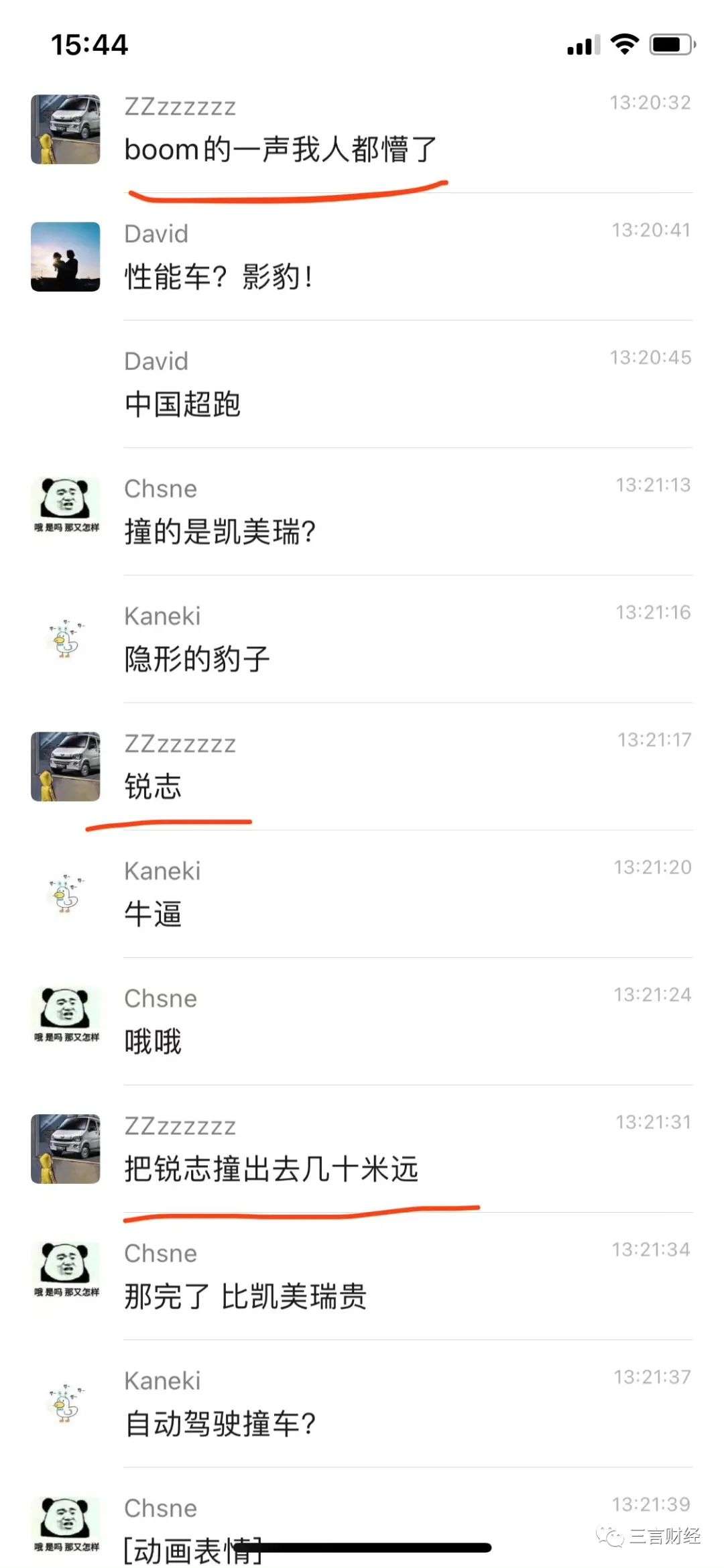This screenshot has width=724, height=1568.
Task: Open the [动画表情] sticker message from Chsne
Action: (193, 1550)
